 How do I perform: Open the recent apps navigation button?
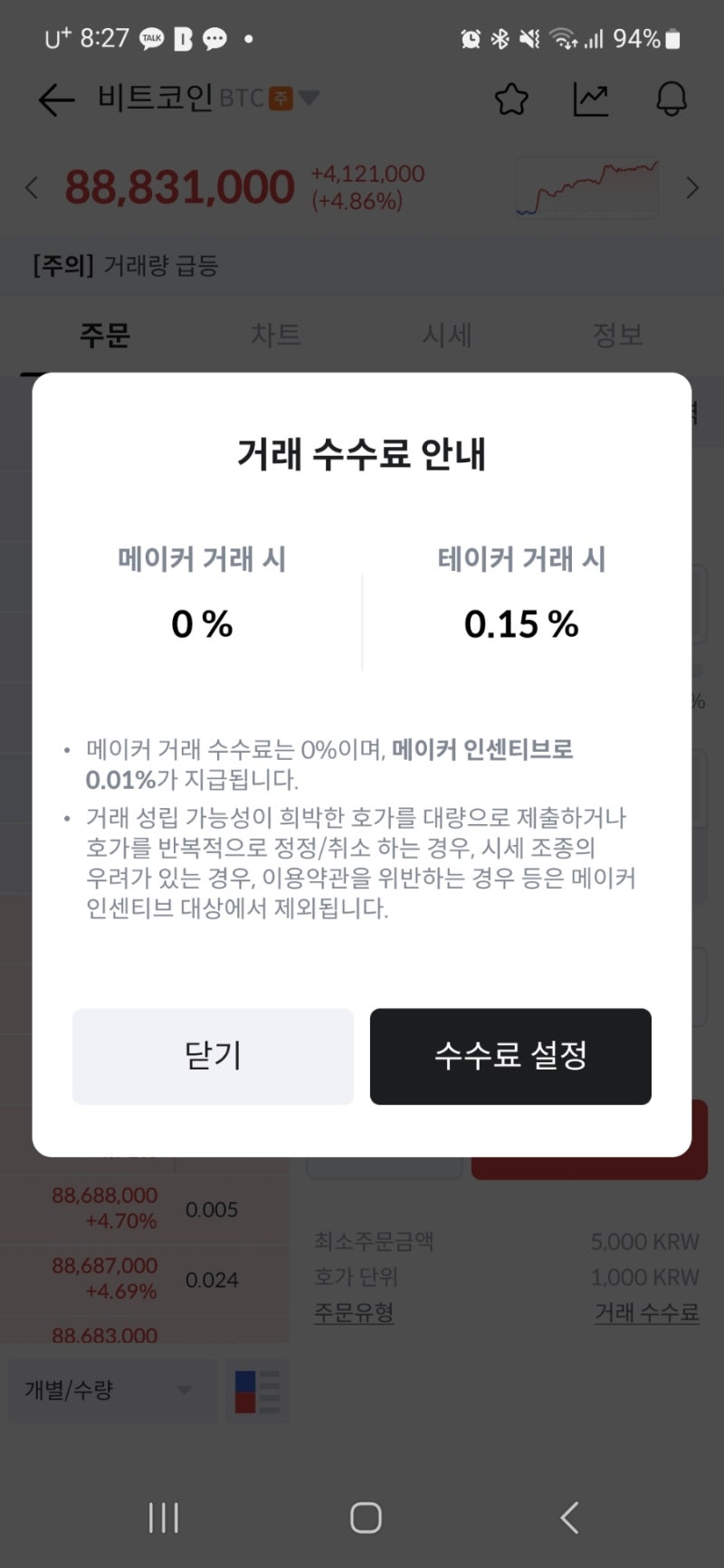coord(161,1516)
